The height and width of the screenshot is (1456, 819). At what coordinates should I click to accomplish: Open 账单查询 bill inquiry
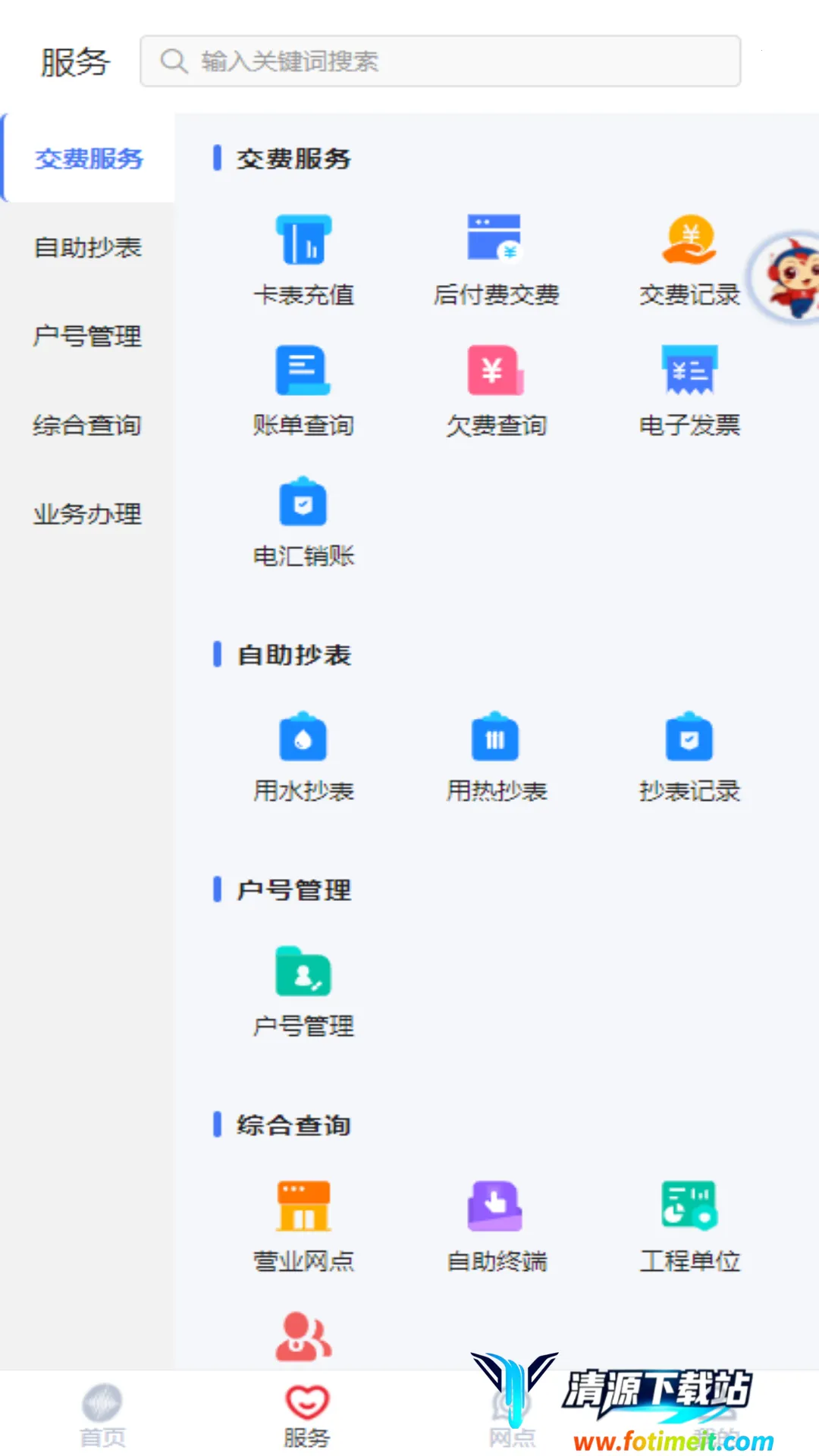coord(303,390)
